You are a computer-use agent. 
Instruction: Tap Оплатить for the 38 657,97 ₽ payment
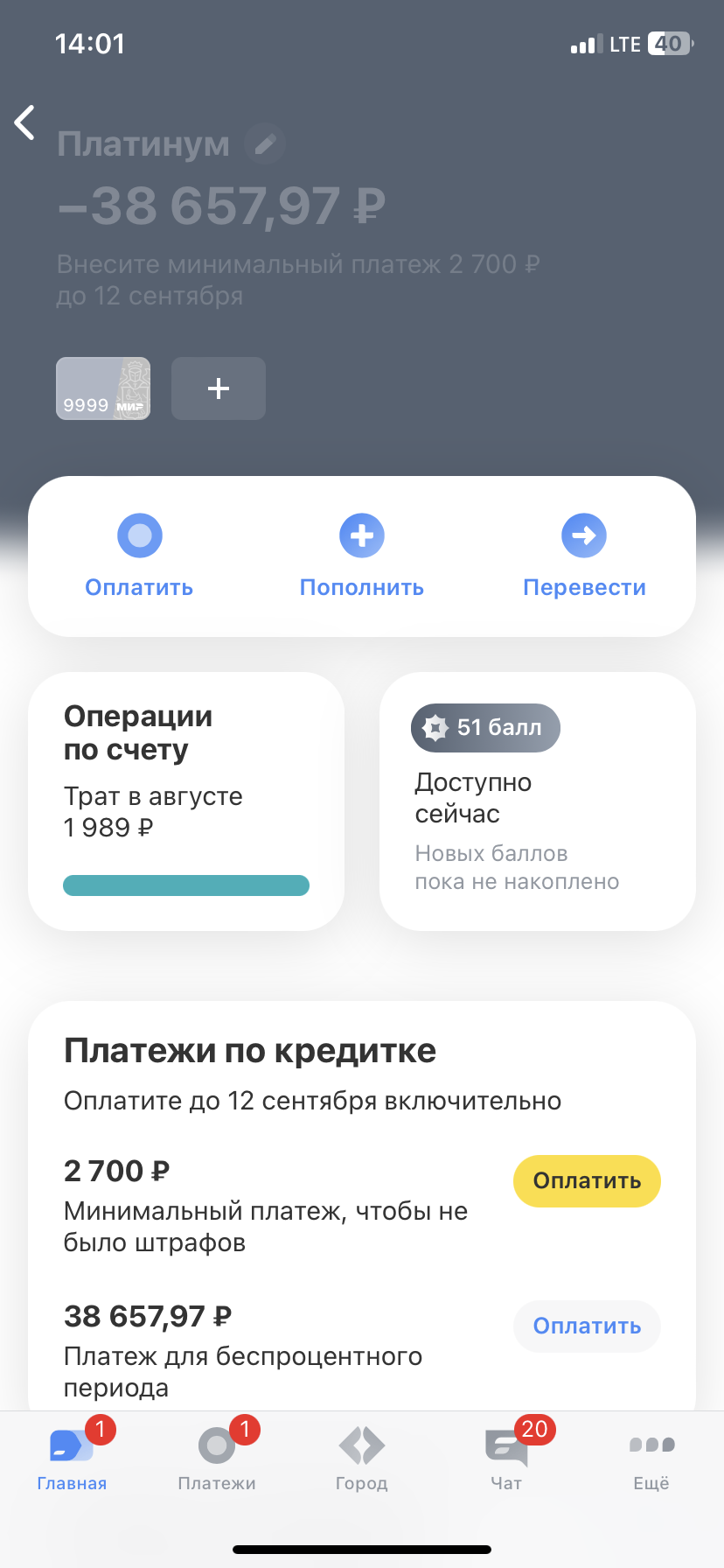(586, 1326)
